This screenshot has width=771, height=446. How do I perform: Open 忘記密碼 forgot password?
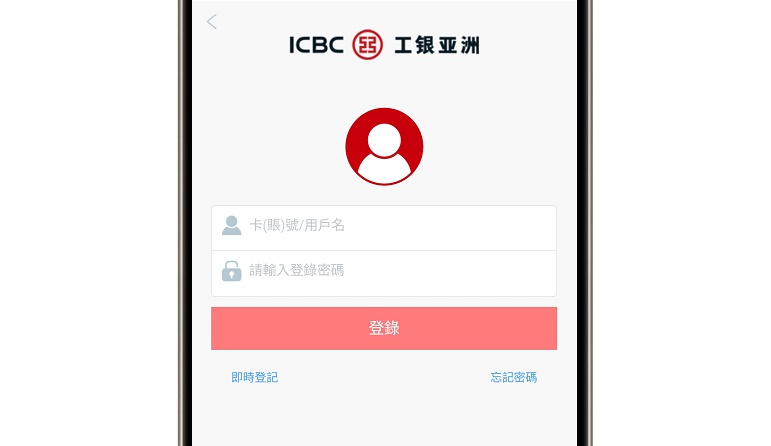coord(513,378)
